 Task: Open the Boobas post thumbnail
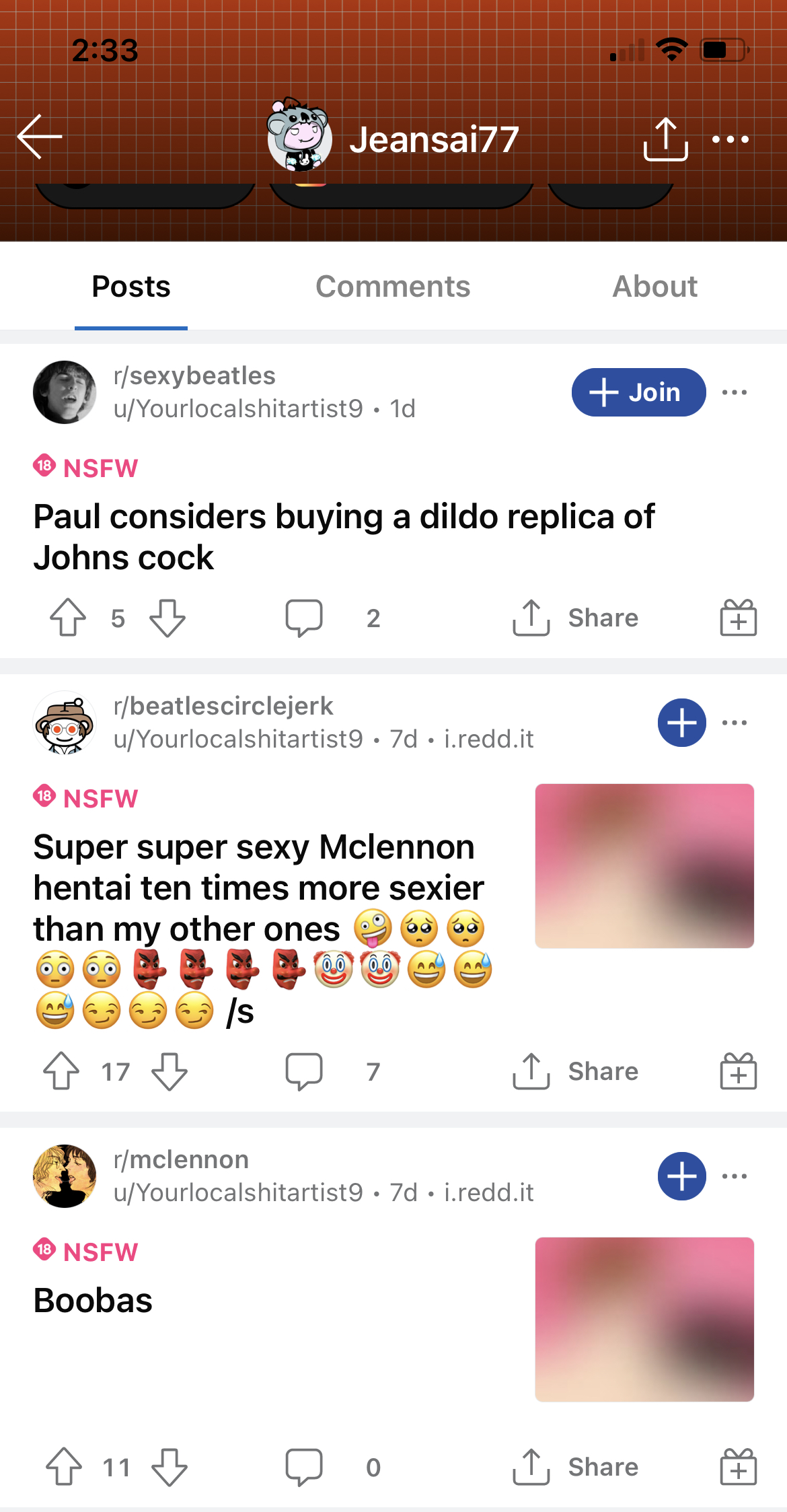click(644, 1320)
